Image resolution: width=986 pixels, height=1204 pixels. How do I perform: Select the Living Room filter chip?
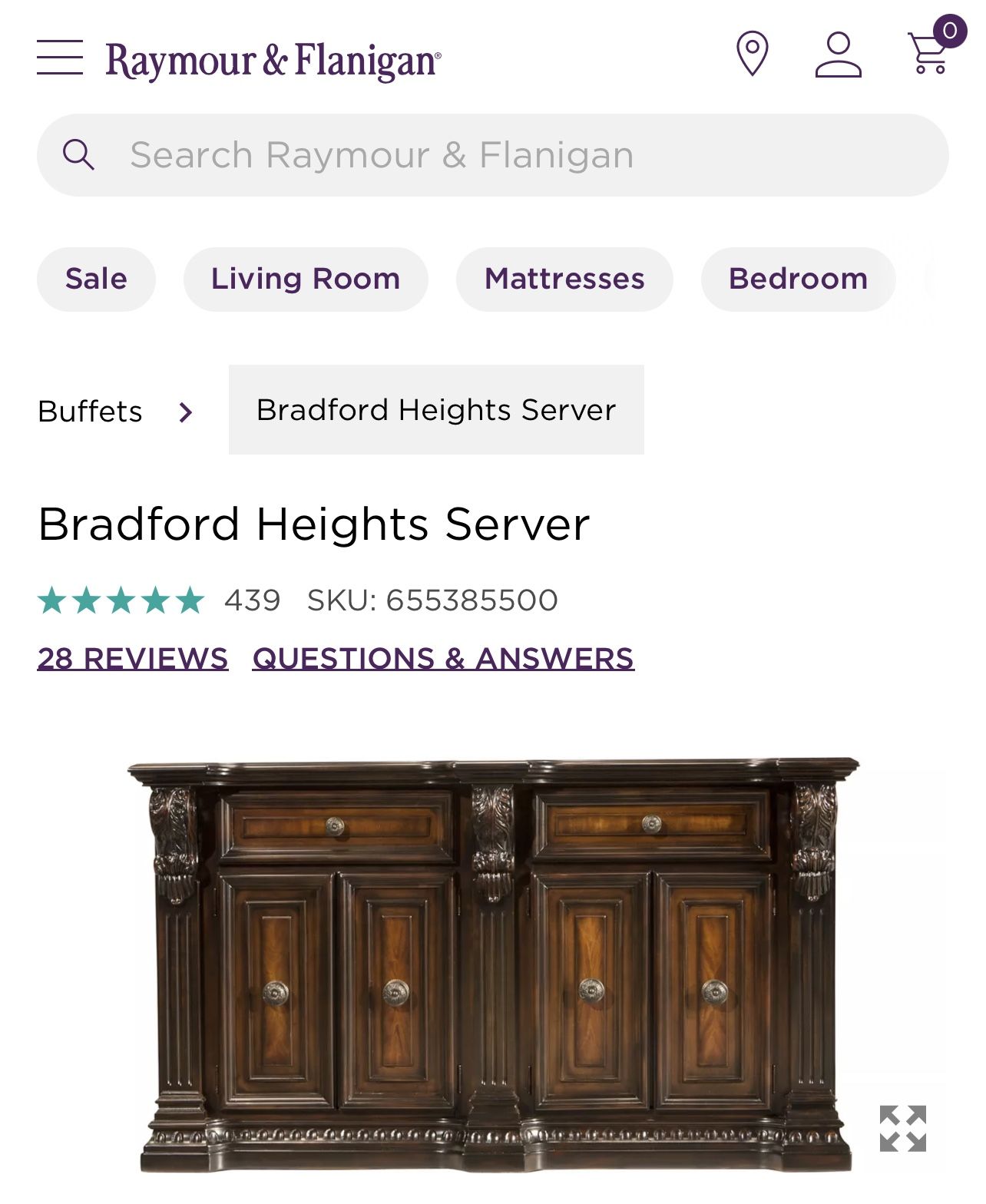pos(304,279)
